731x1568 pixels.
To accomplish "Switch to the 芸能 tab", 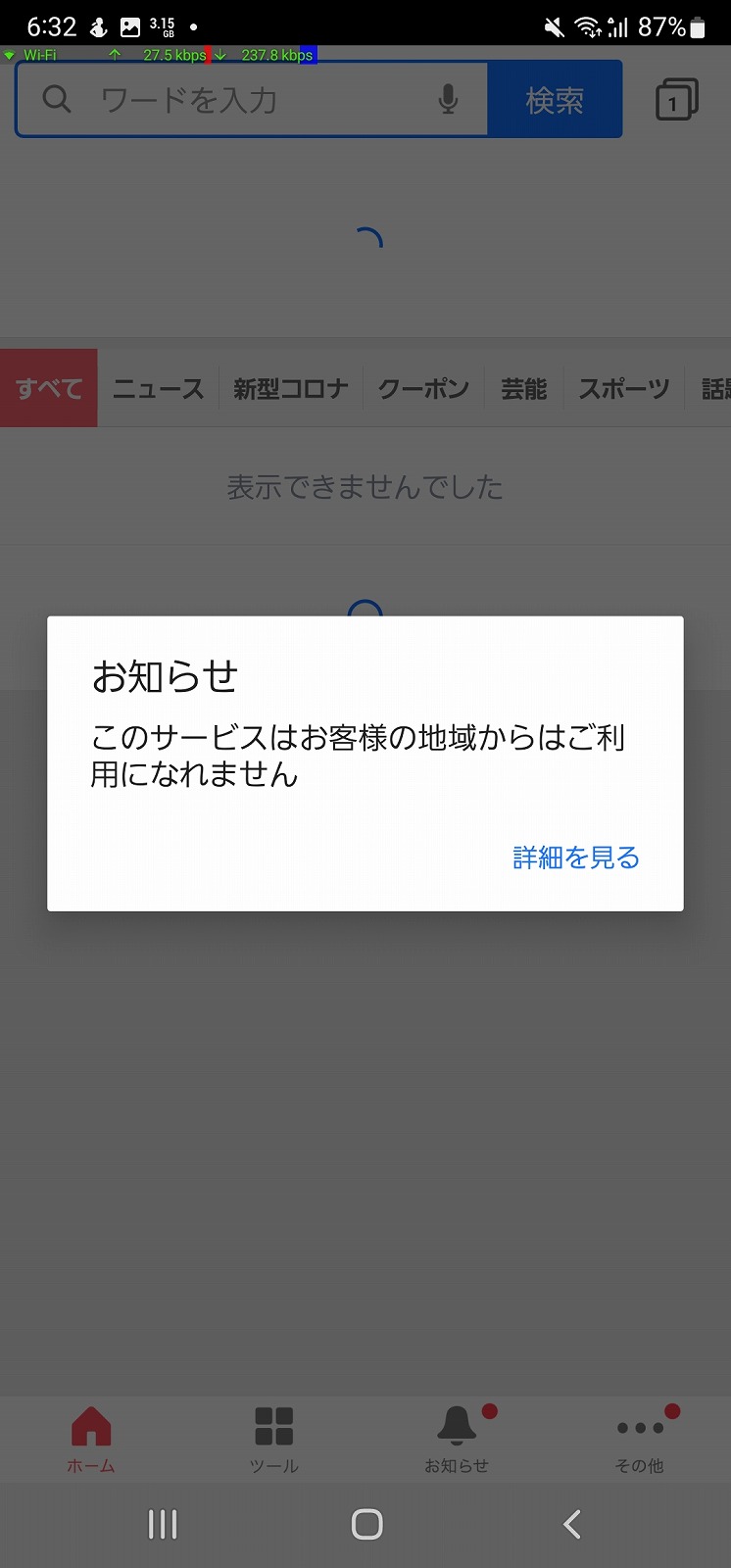I will click(523, 389).
